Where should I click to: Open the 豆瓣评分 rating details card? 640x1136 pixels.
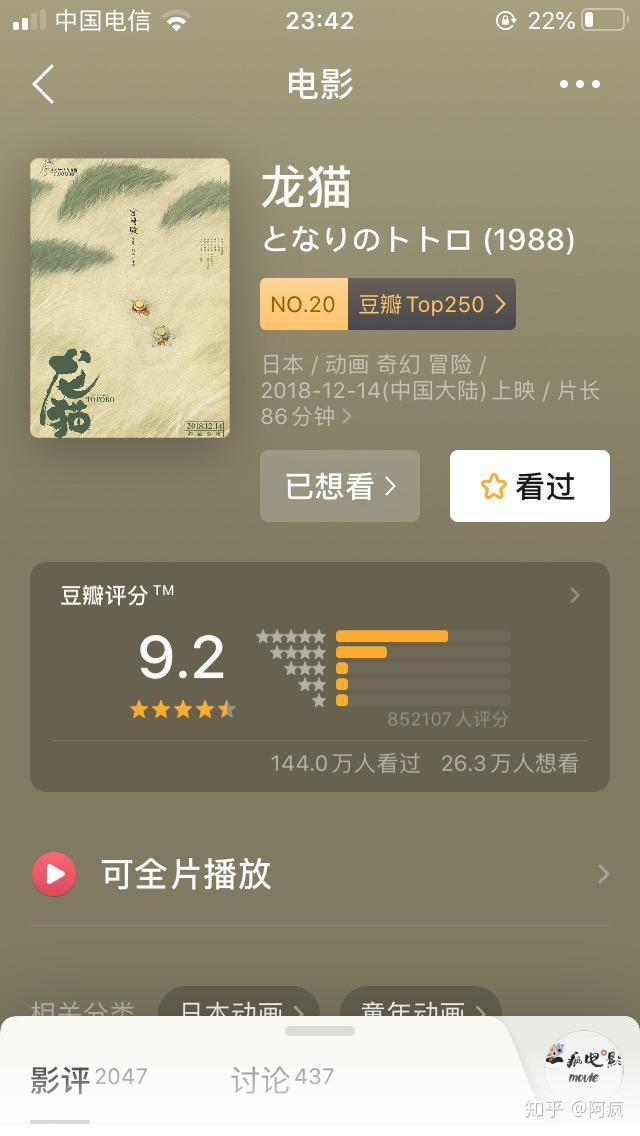click(320, 676)
